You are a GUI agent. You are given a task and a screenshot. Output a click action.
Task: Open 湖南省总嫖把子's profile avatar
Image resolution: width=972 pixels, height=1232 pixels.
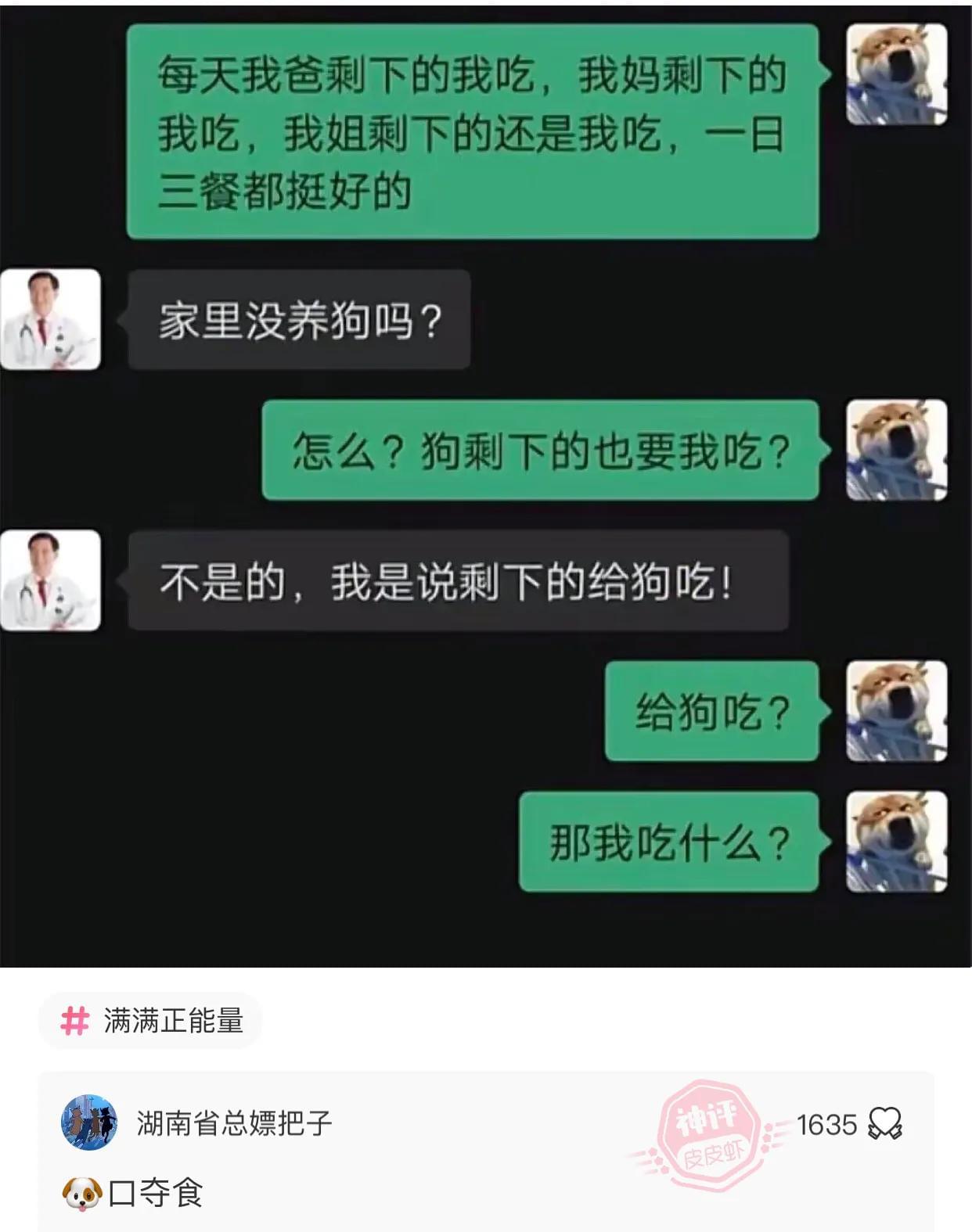tap(89, 1122)
